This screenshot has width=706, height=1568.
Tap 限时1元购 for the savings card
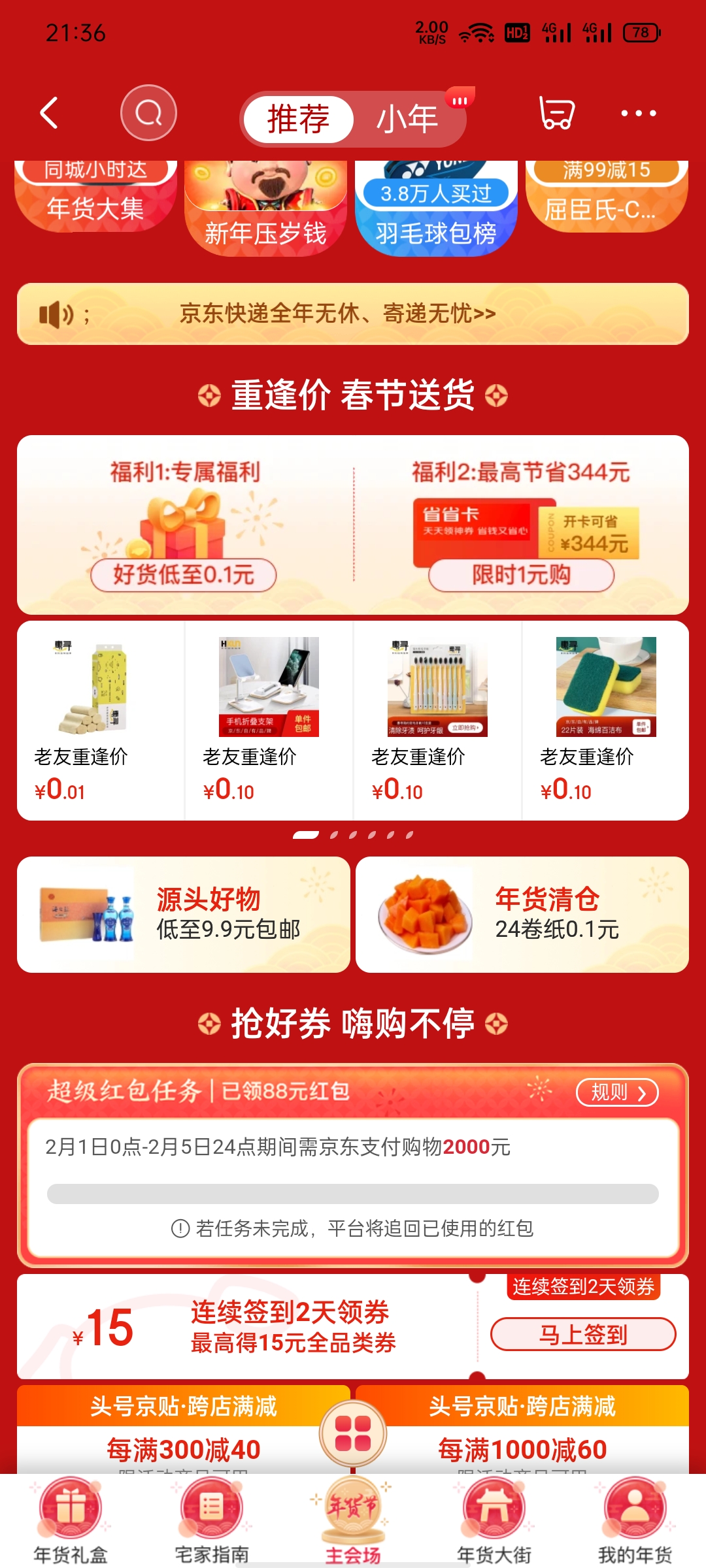click(x=520, y=576)
